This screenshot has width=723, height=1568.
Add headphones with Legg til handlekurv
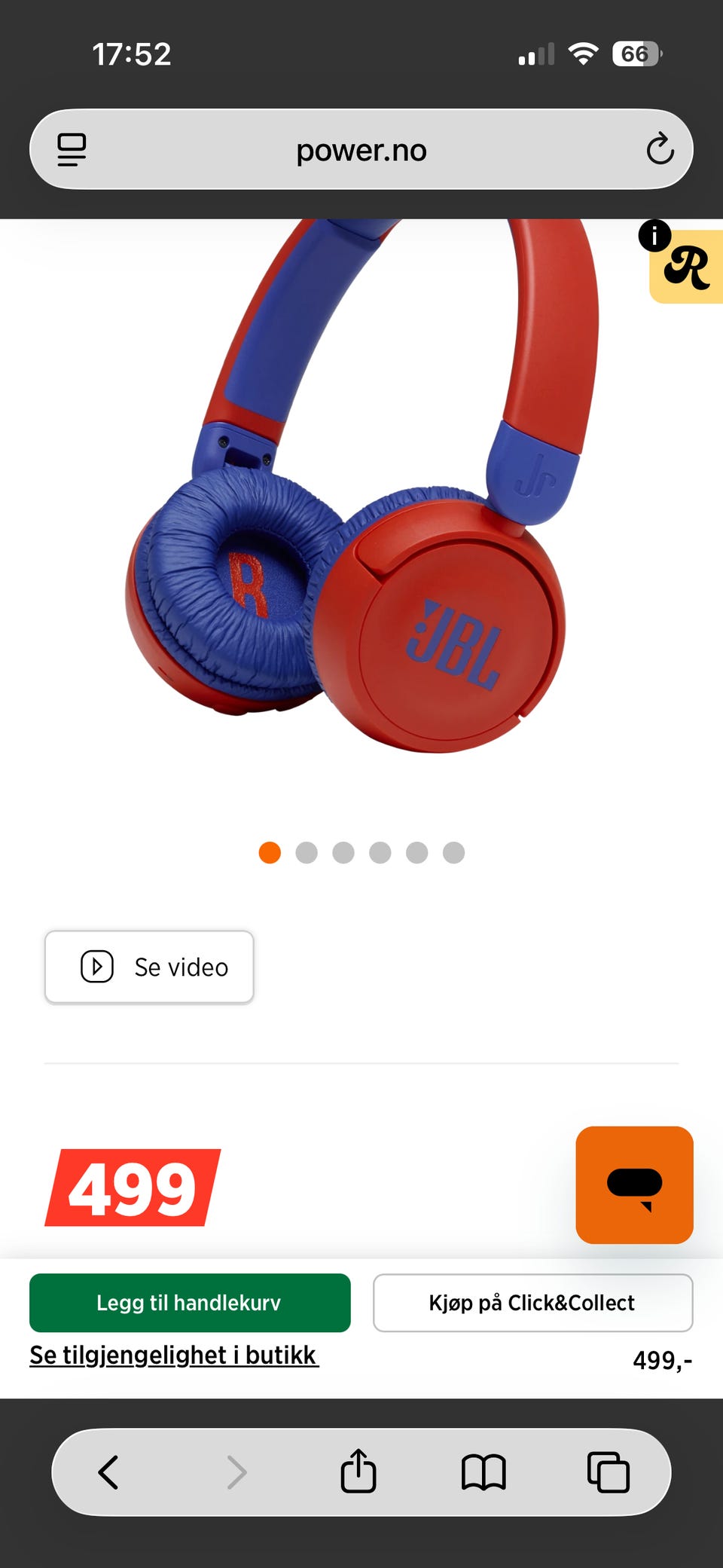point(190,1303)
